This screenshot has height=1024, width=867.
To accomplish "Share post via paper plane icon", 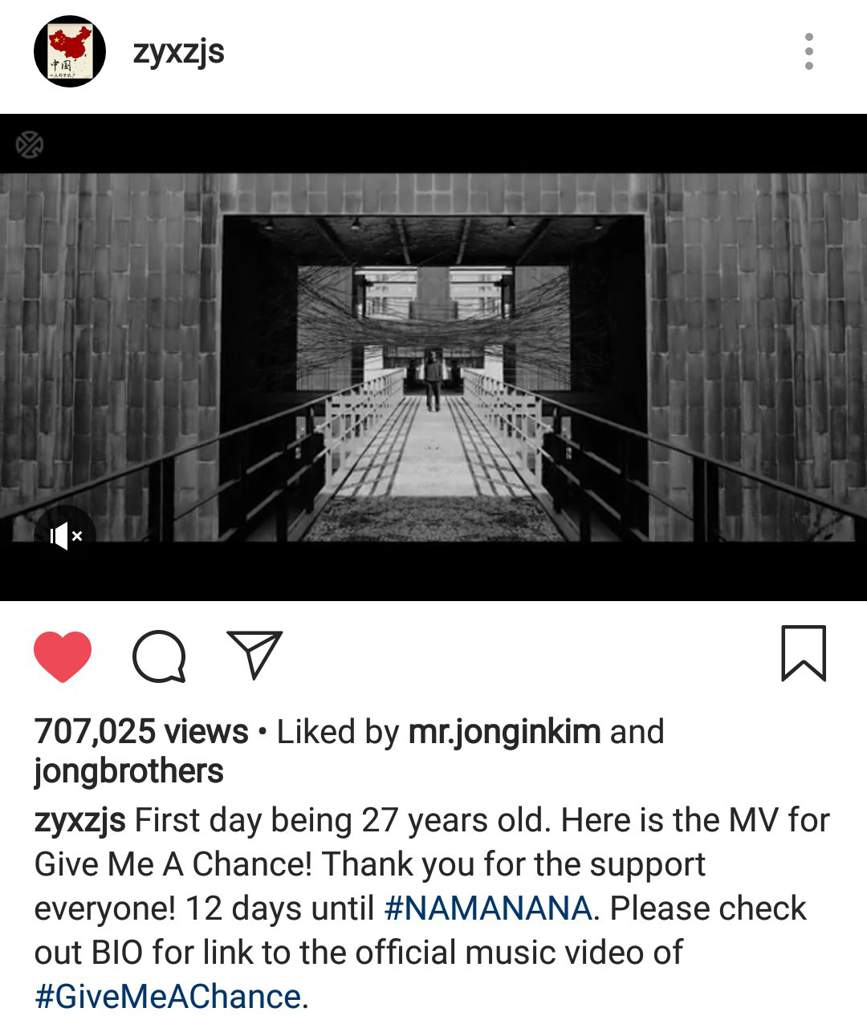I will (x=254, y=655).
